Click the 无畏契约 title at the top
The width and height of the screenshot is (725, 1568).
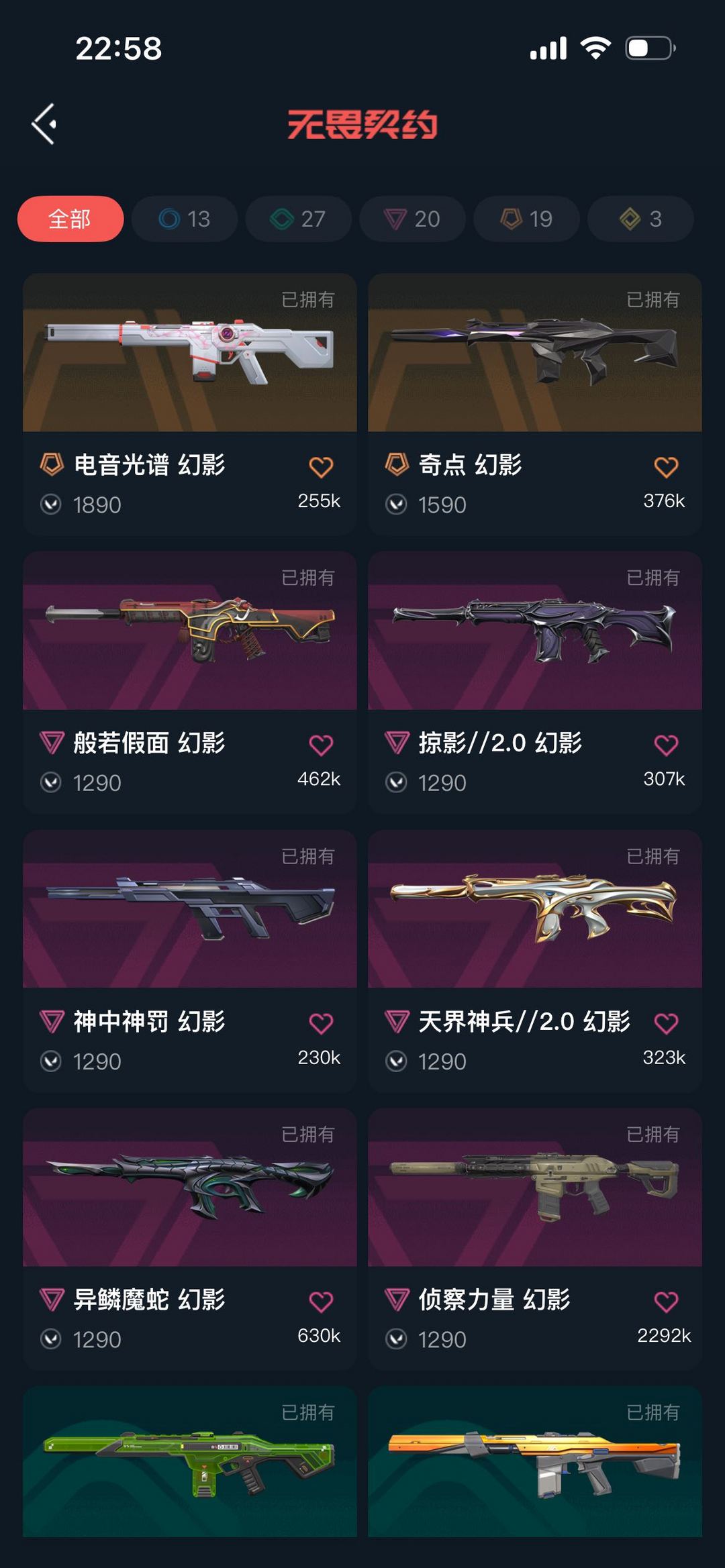point(362,125)
